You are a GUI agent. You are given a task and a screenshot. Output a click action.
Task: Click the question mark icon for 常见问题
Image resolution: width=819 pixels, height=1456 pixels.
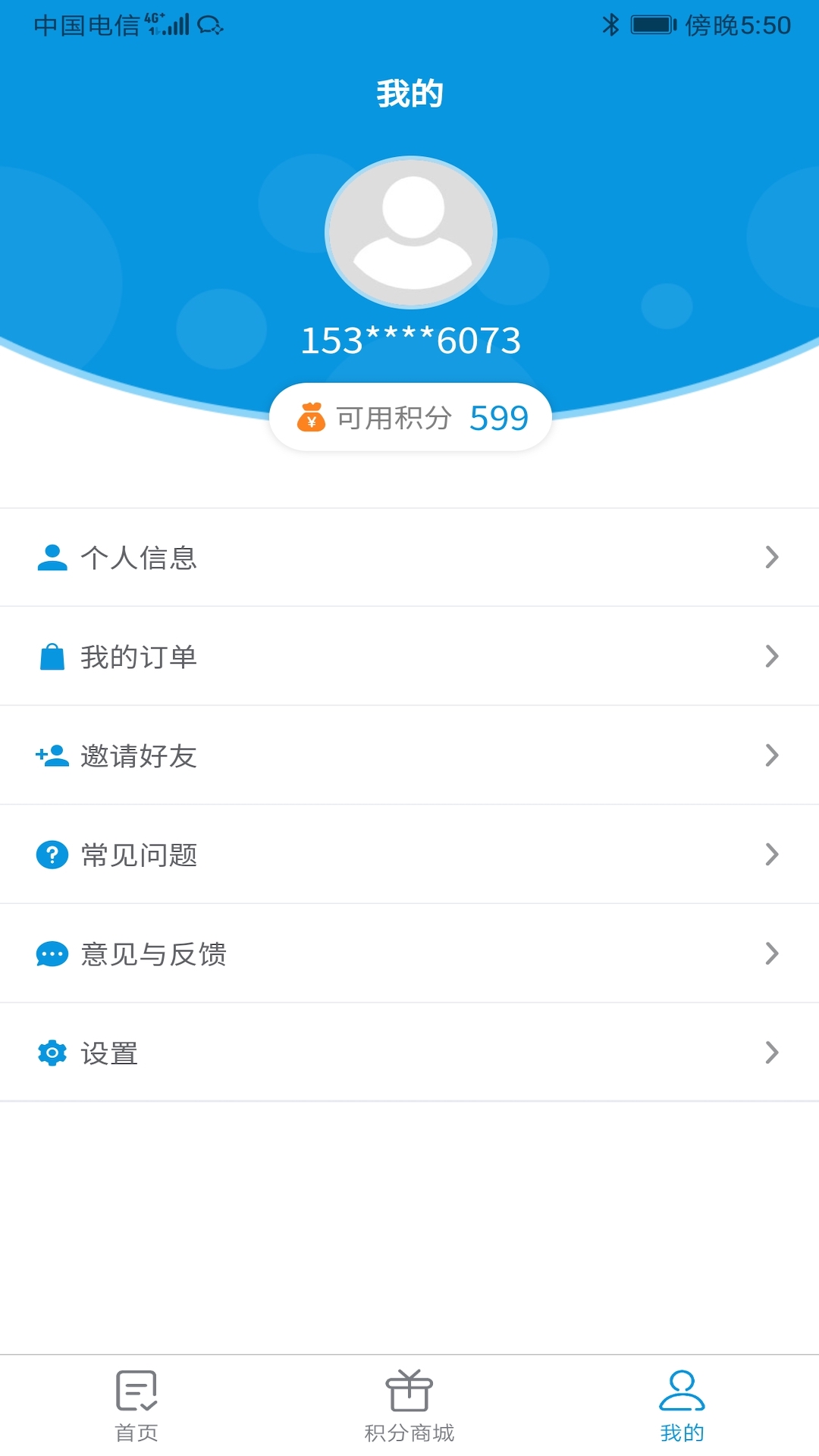(x=52, y=855)
